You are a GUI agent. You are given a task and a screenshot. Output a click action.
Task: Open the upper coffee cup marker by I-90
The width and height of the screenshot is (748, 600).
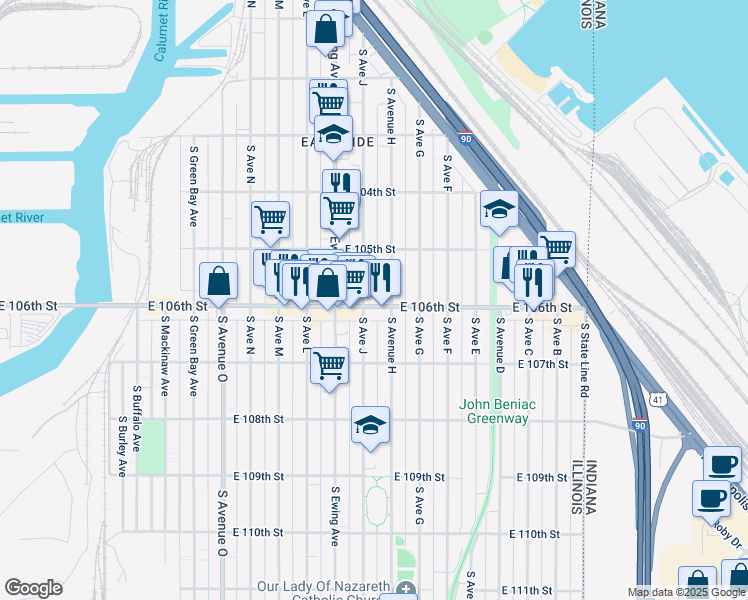coord(721,464)
